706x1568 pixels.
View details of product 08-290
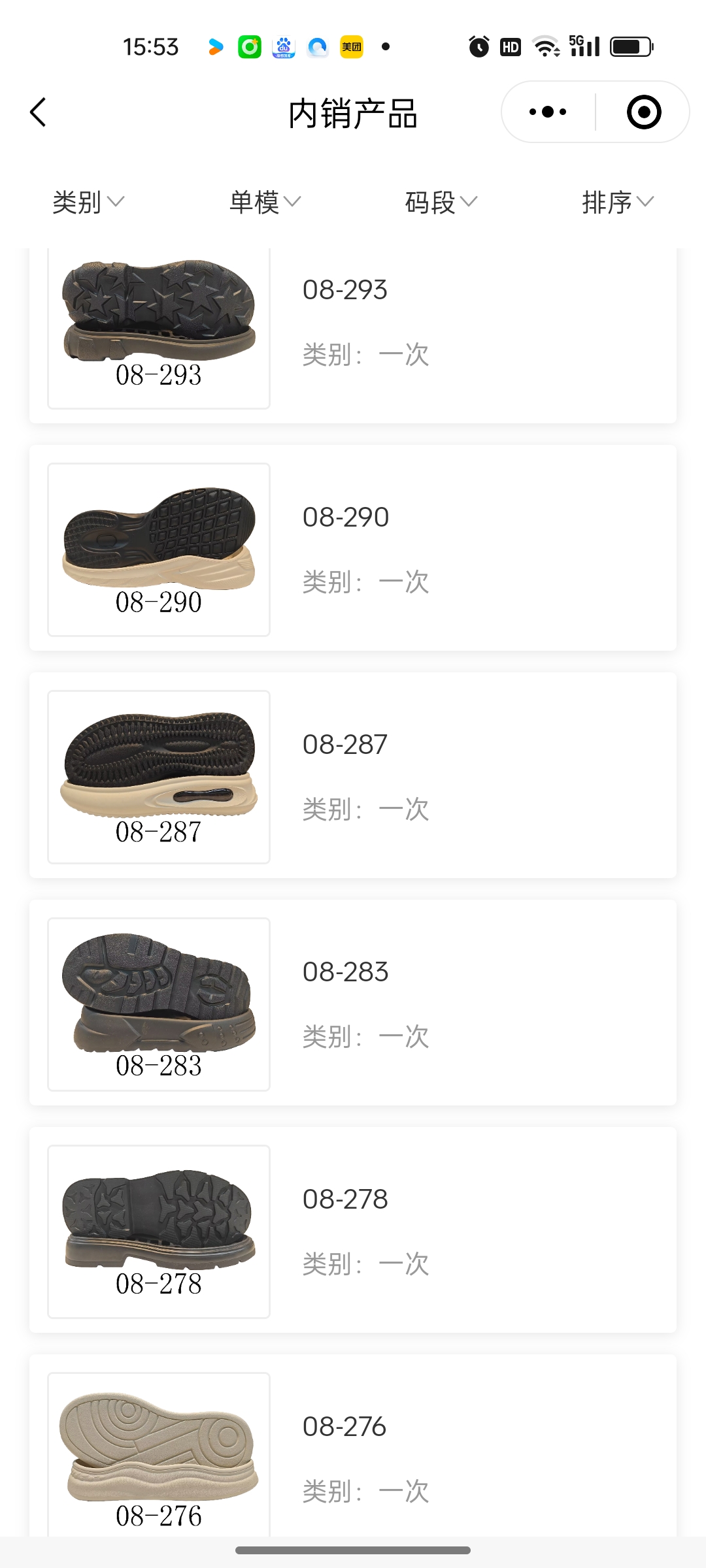pyautogui.click(x=353, y=549)
